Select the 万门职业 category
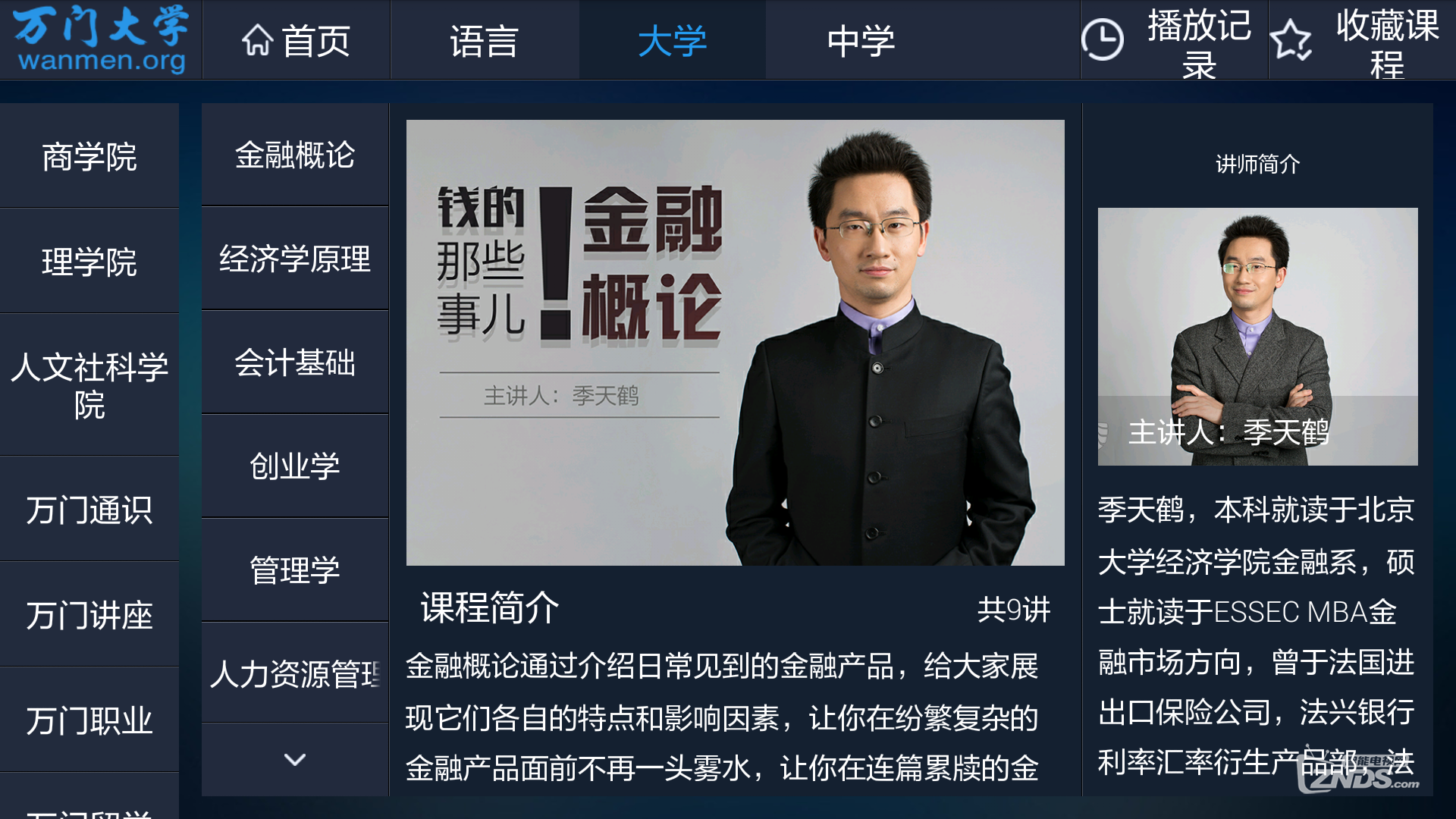 coord(89,720)
